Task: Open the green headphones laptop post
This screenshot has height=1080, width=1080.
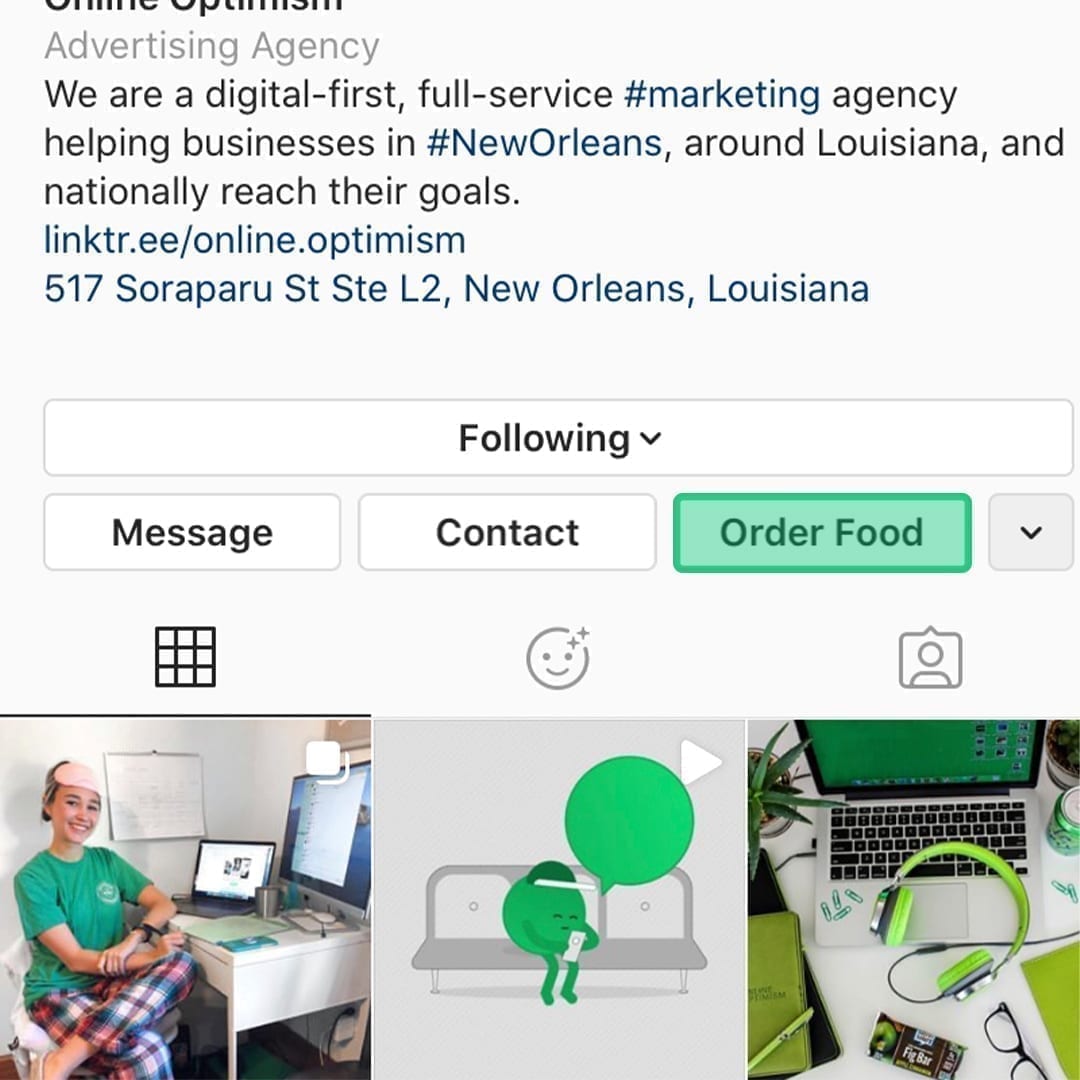Action: [x=914, y=898]
